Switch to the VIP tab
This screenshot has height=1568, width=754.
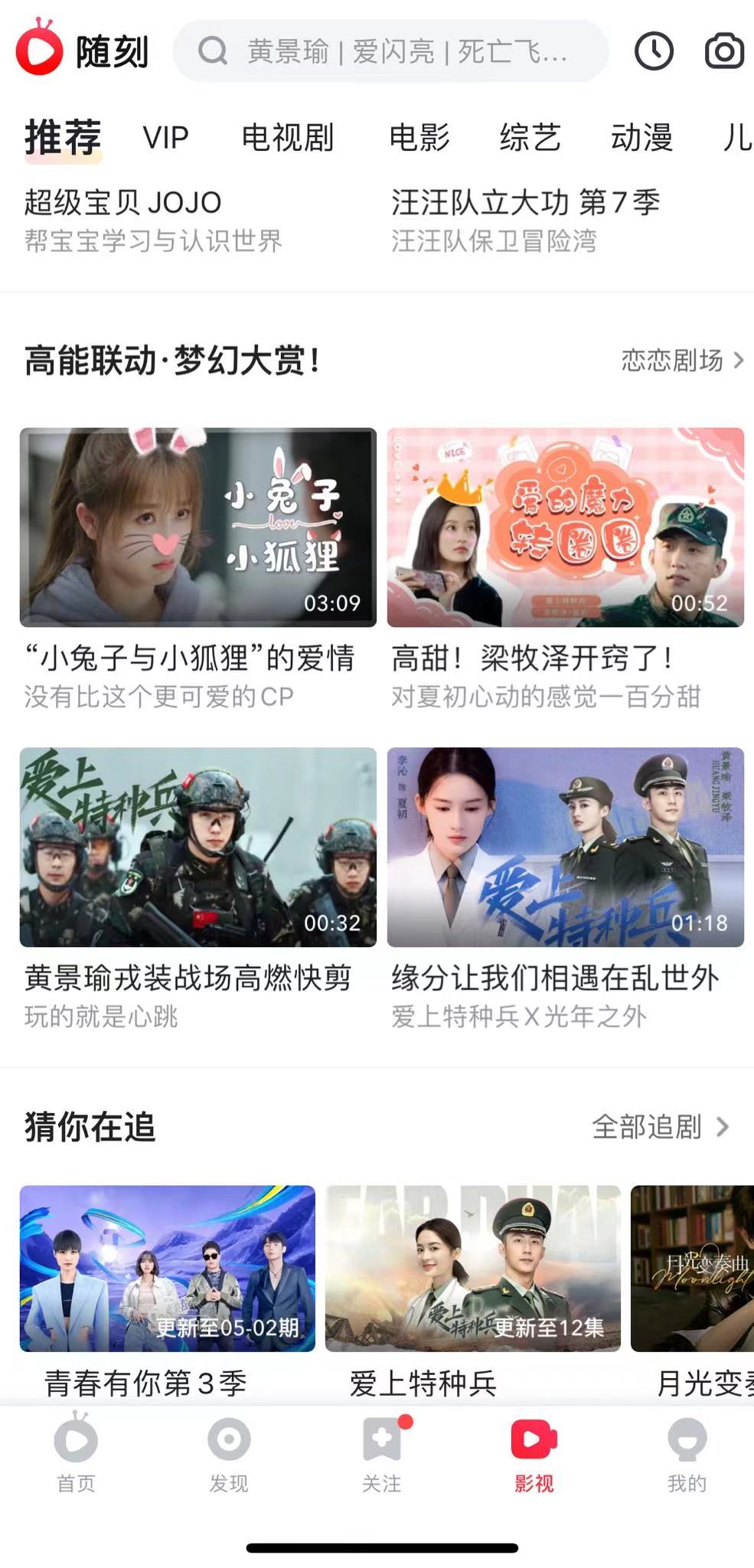click(x=165, y=138)
